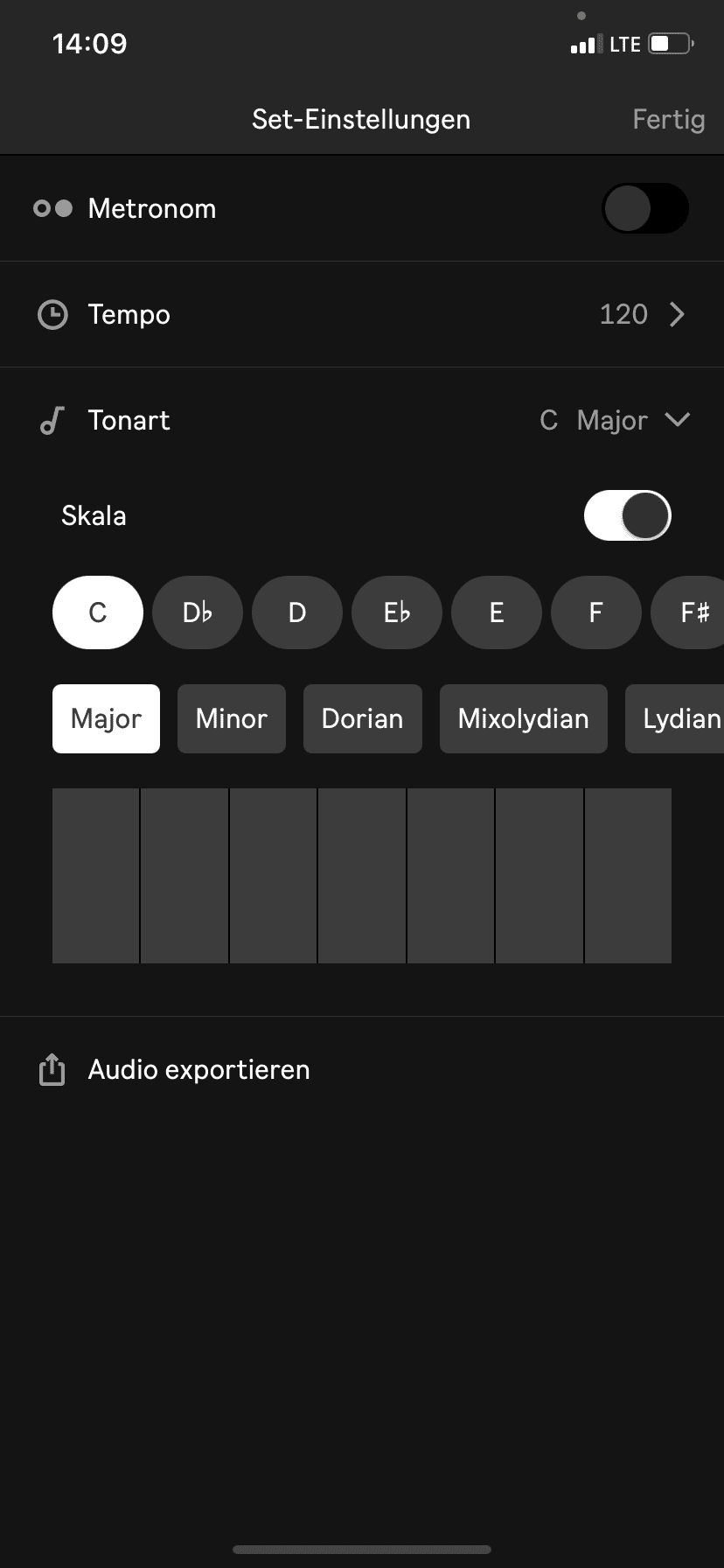Switch scale to Minor
The height and width of the screenshot is (1568, 724).
232,718
